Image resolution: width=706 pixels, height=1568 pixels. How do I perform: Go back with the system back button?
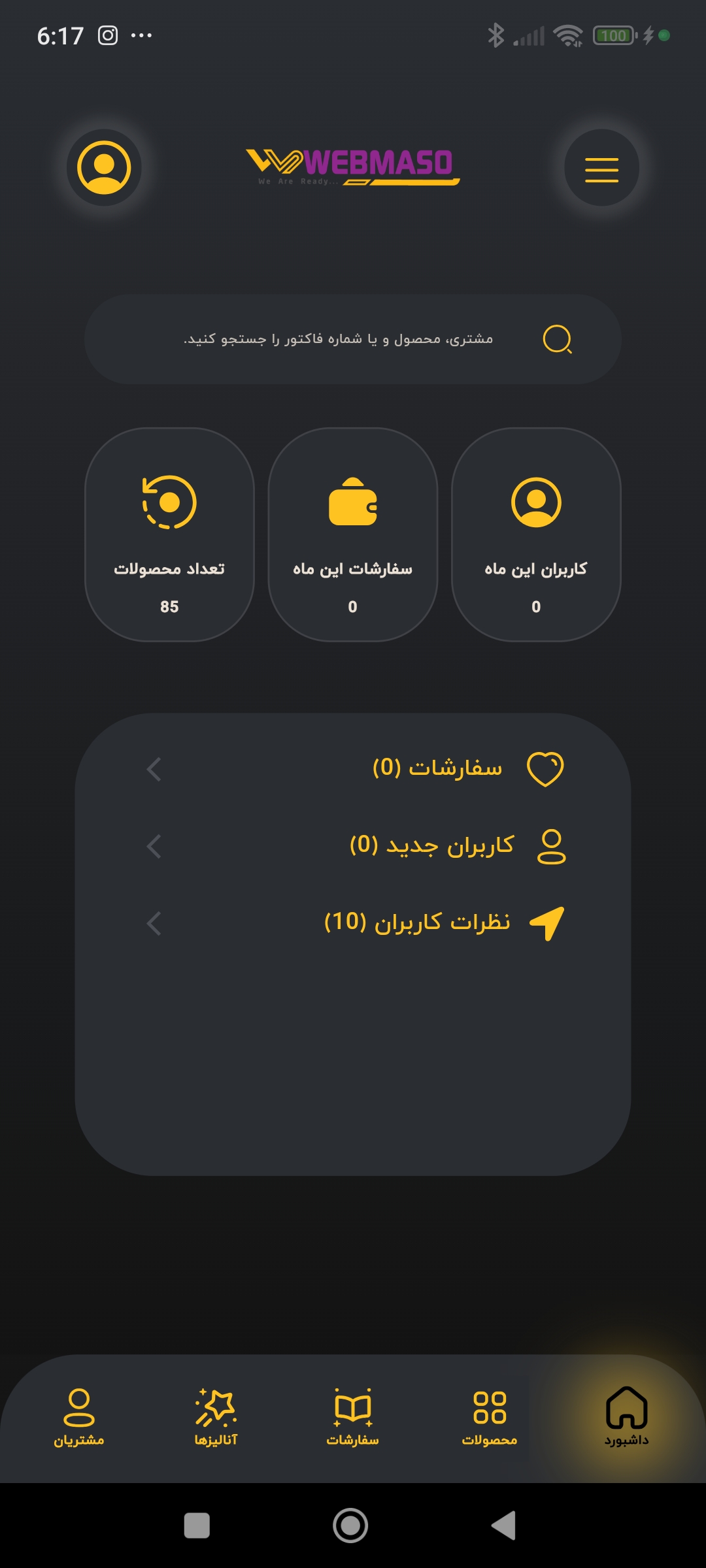pyautogui.click(x=504, y=1526)
